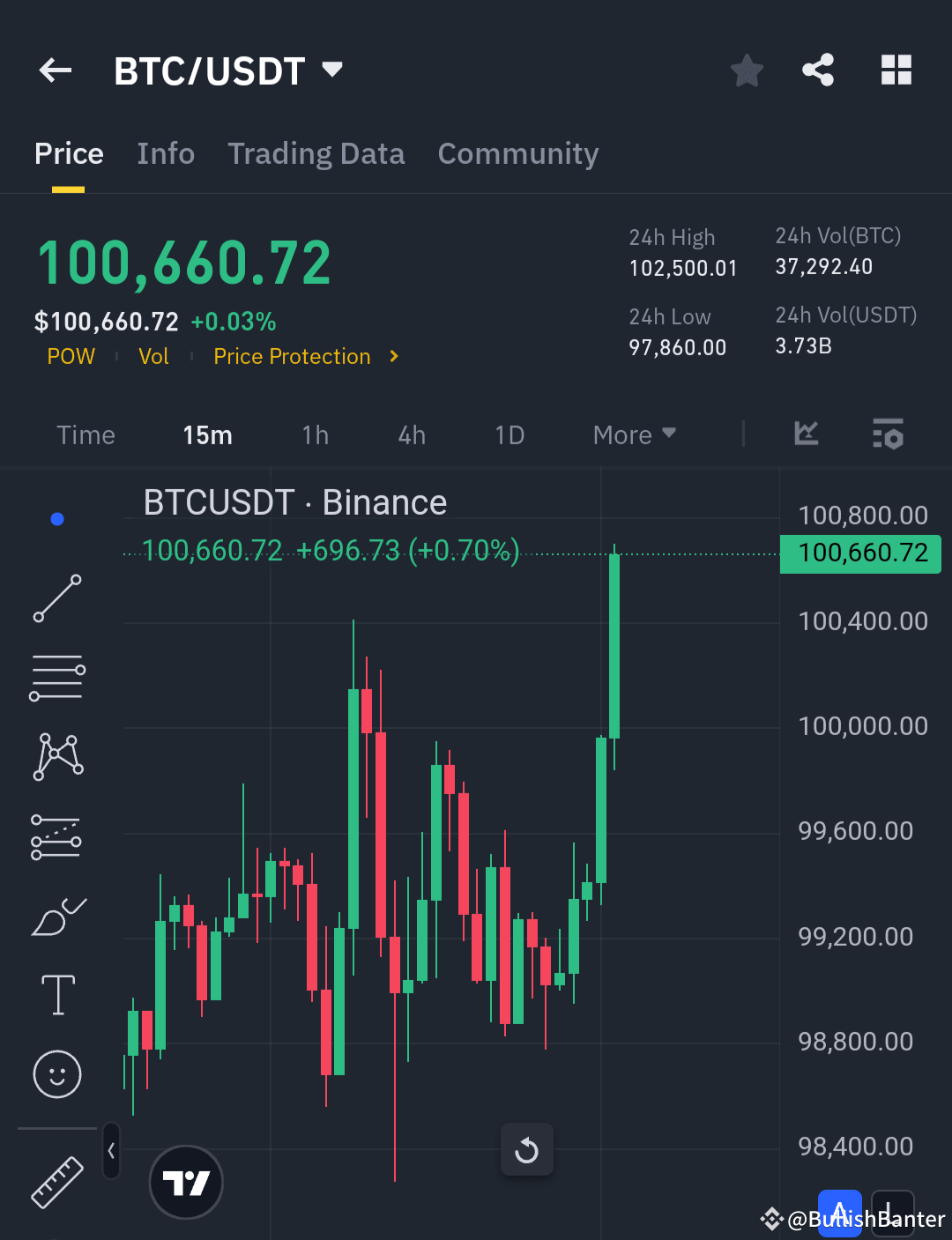The image size is (952, 1240).
Task: Open the indicators panel icon
Action: pos(806,434)
